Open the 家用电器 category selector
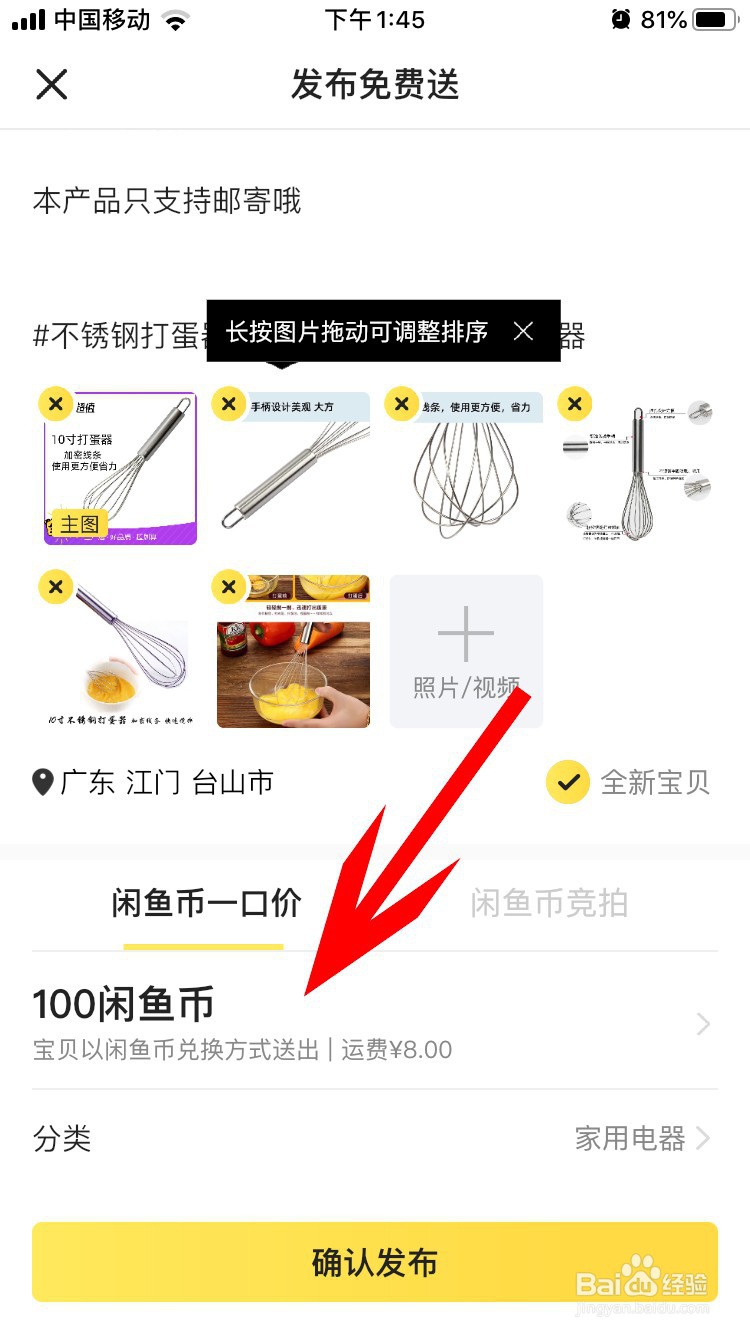 click(630, 1139)
